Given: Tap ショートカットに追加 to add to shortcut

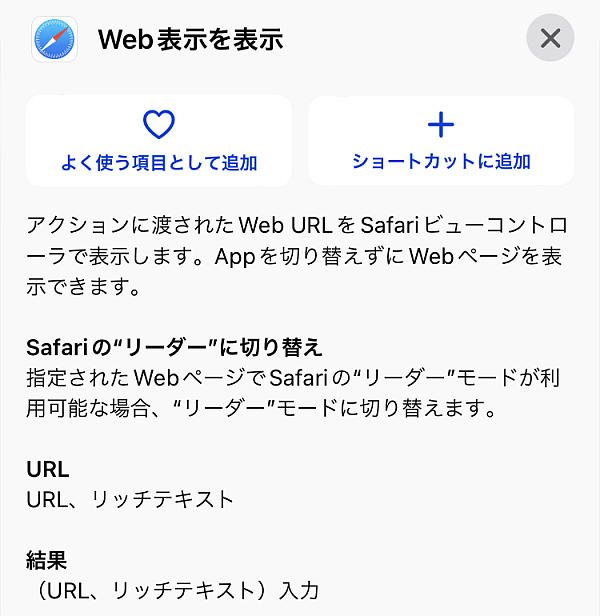Looking at the screenshot, I should point(441,141).
